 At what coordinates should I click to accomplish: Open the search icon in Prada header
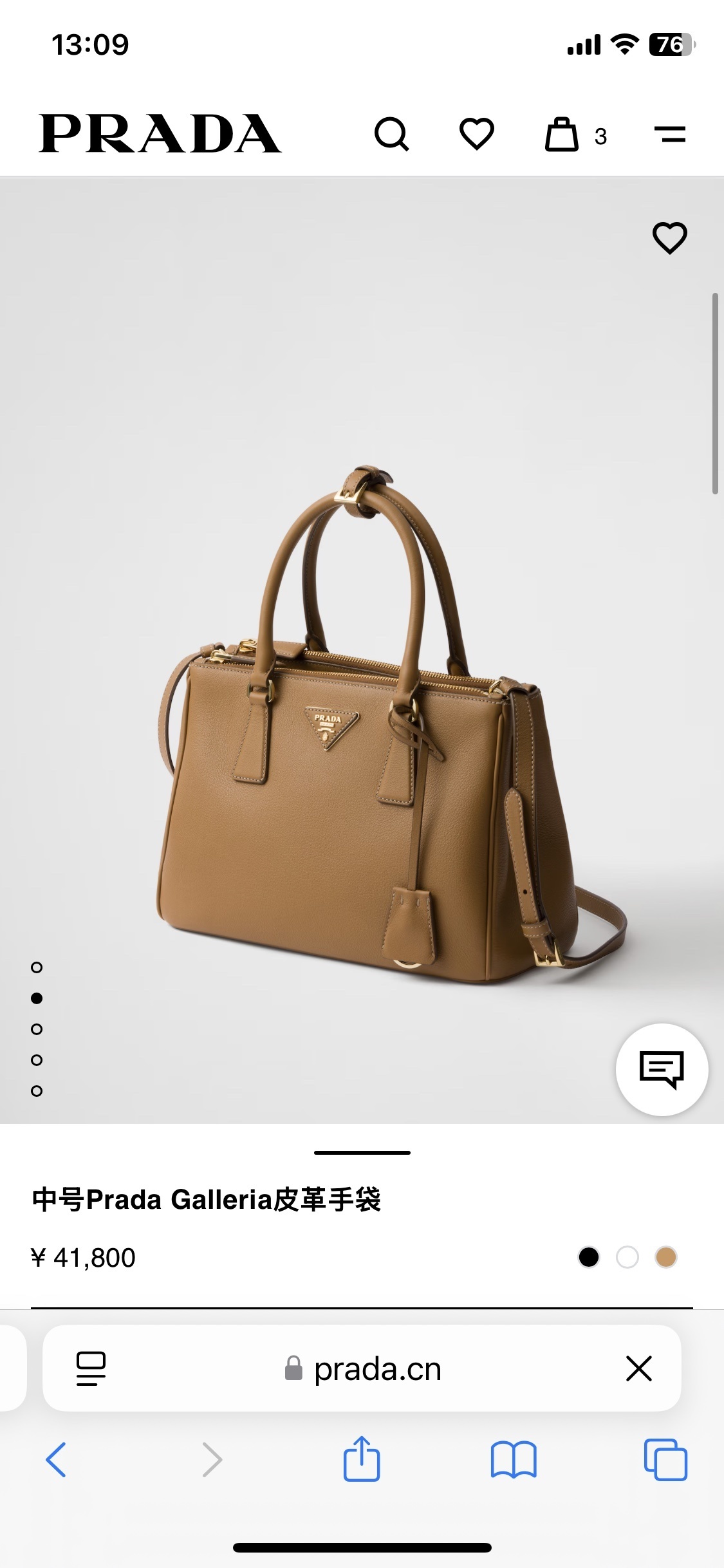point(391,135)
